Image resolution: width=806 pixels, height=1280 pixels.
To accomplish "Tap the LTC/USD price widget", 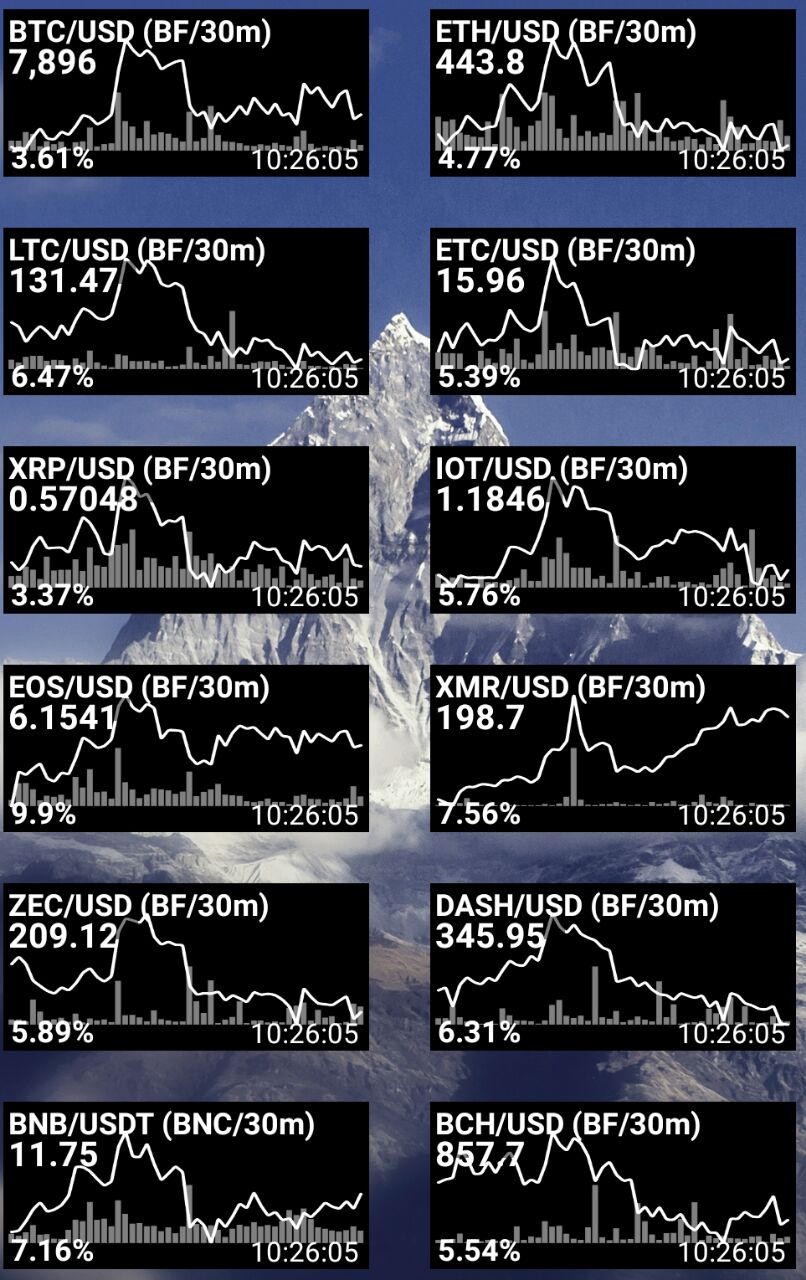I will coord(187,311).
